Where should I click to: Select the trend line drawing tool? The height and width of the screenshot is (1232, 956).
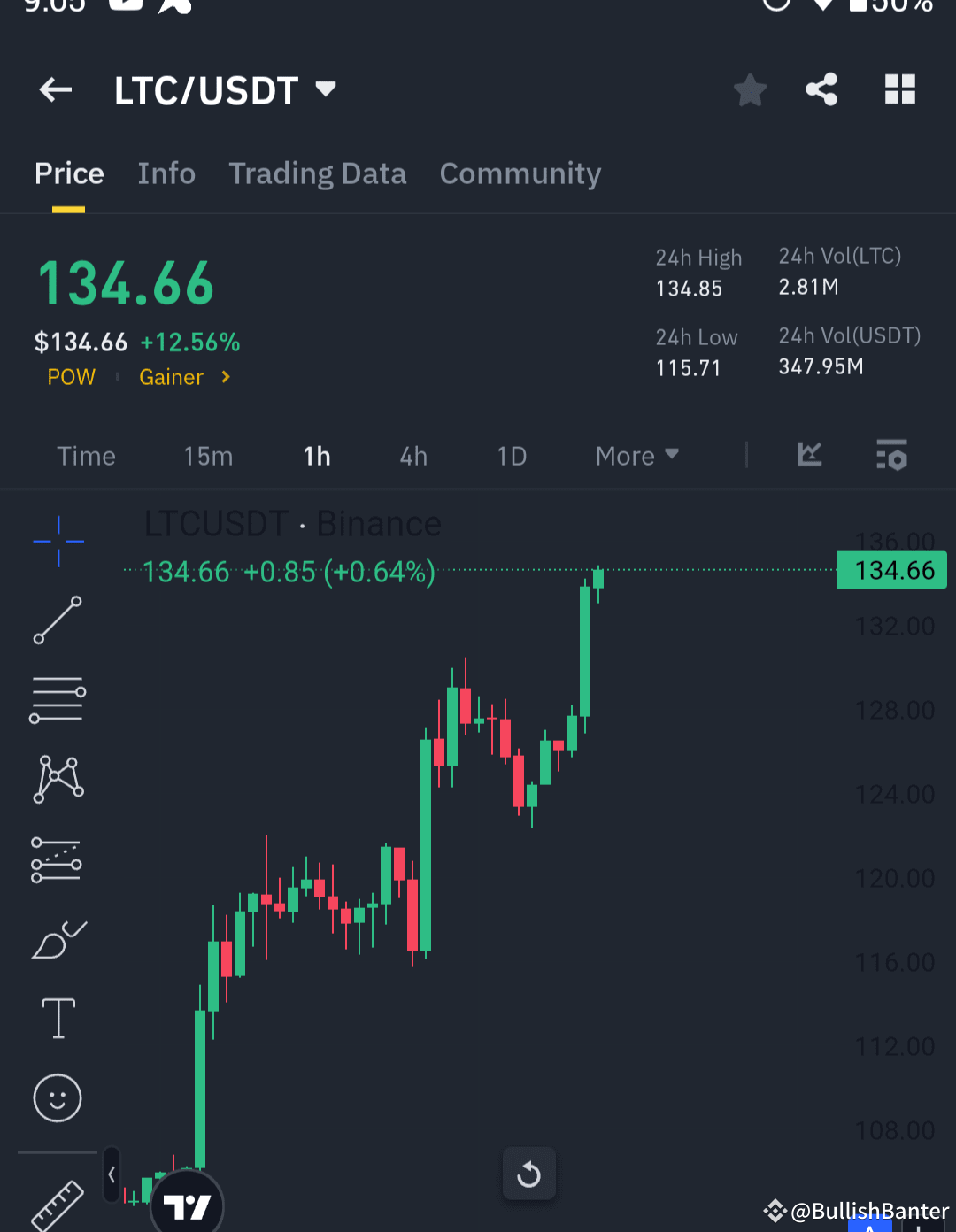57,620
